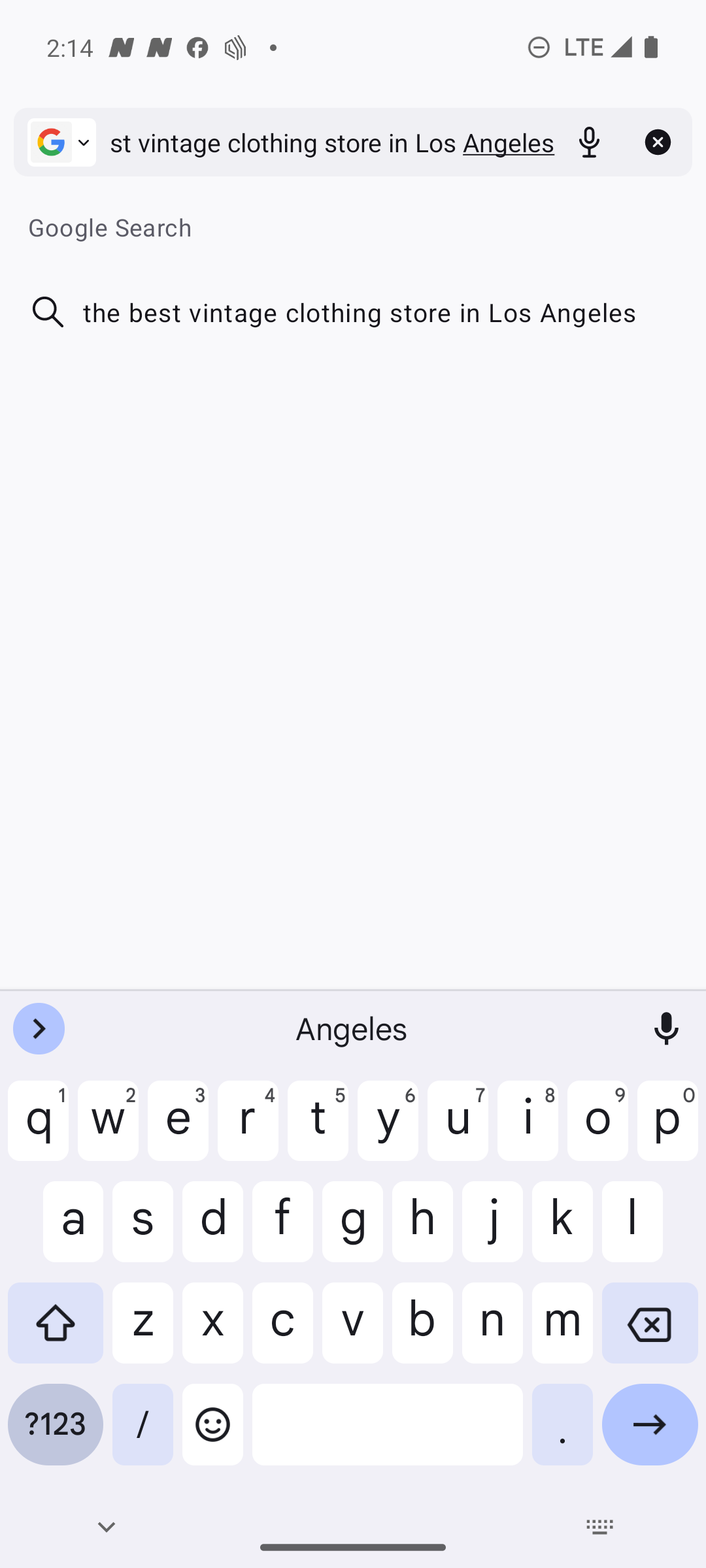Viewport: 706px width, 1568px height.
Task: Tap the period key
Action: point(562,1424)
